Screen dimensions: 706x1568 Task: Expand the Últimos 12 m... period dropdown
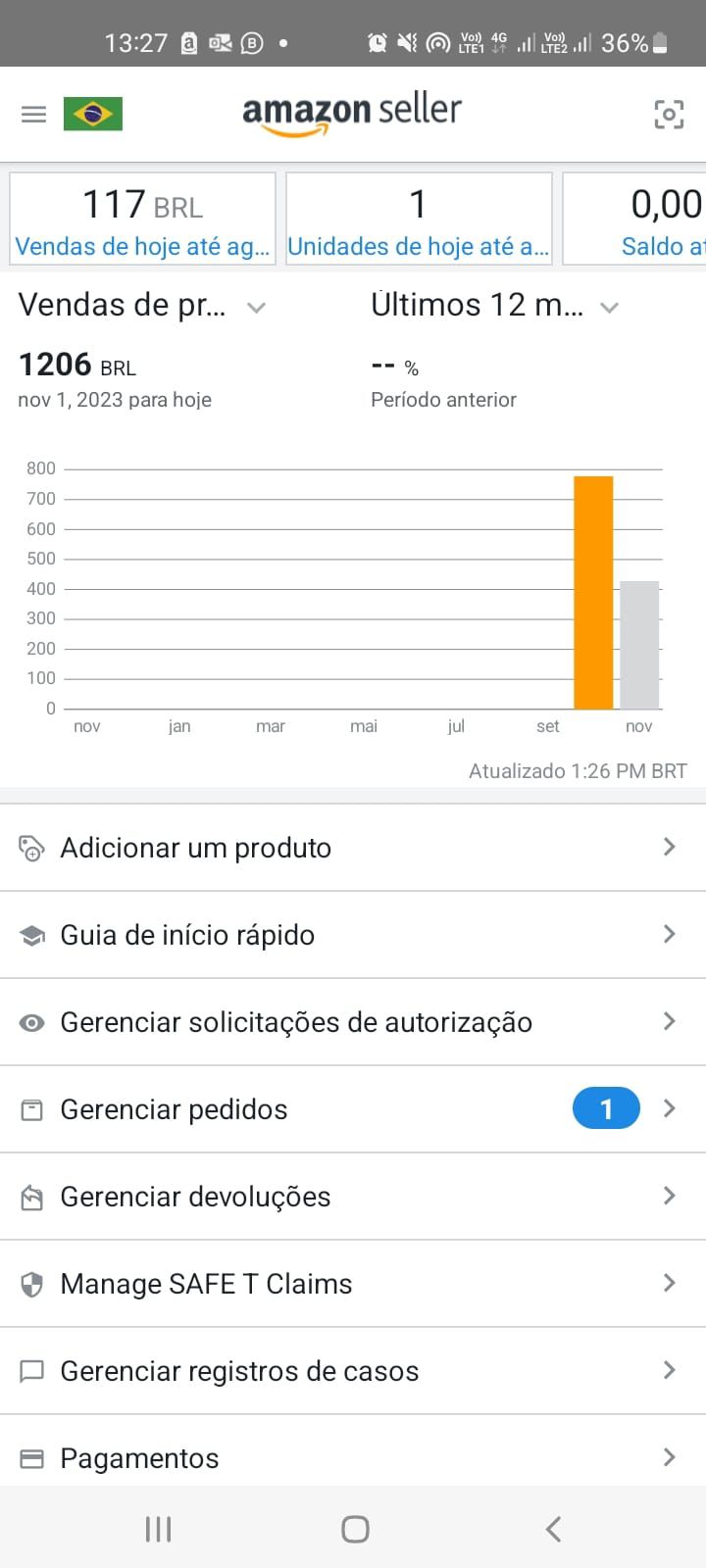[x=494, y=306]
